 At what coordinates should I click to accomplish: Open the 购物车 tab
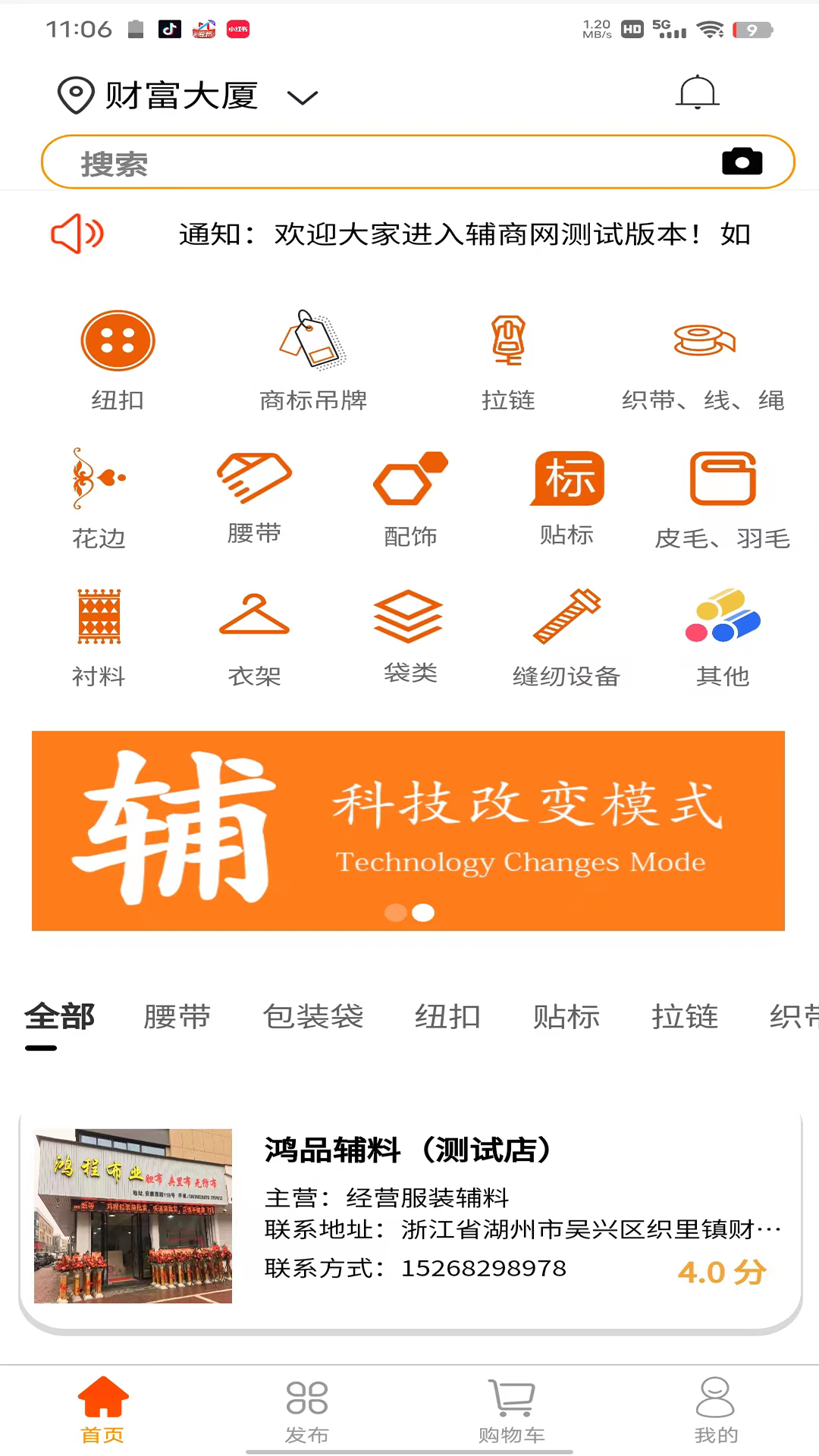[512, 1410]
